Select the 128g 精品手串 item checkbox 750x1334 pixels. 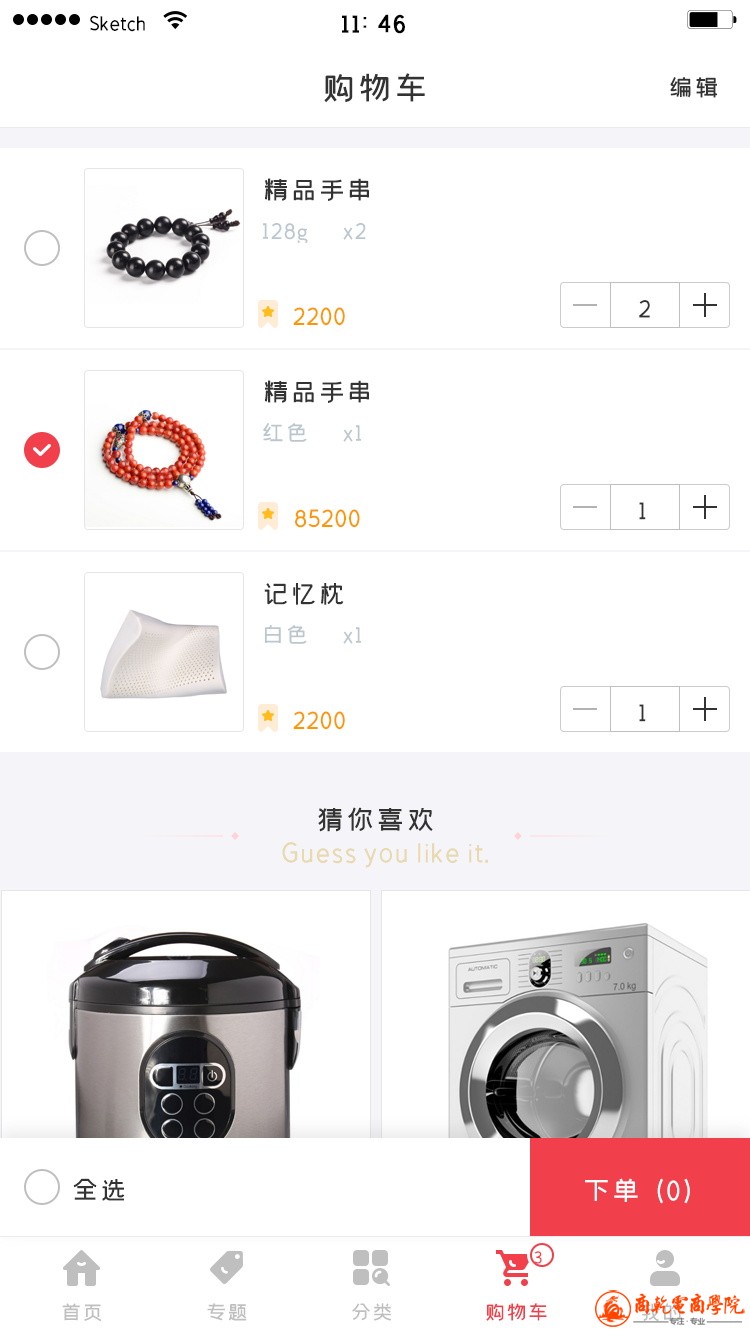(x=42, y=248)
